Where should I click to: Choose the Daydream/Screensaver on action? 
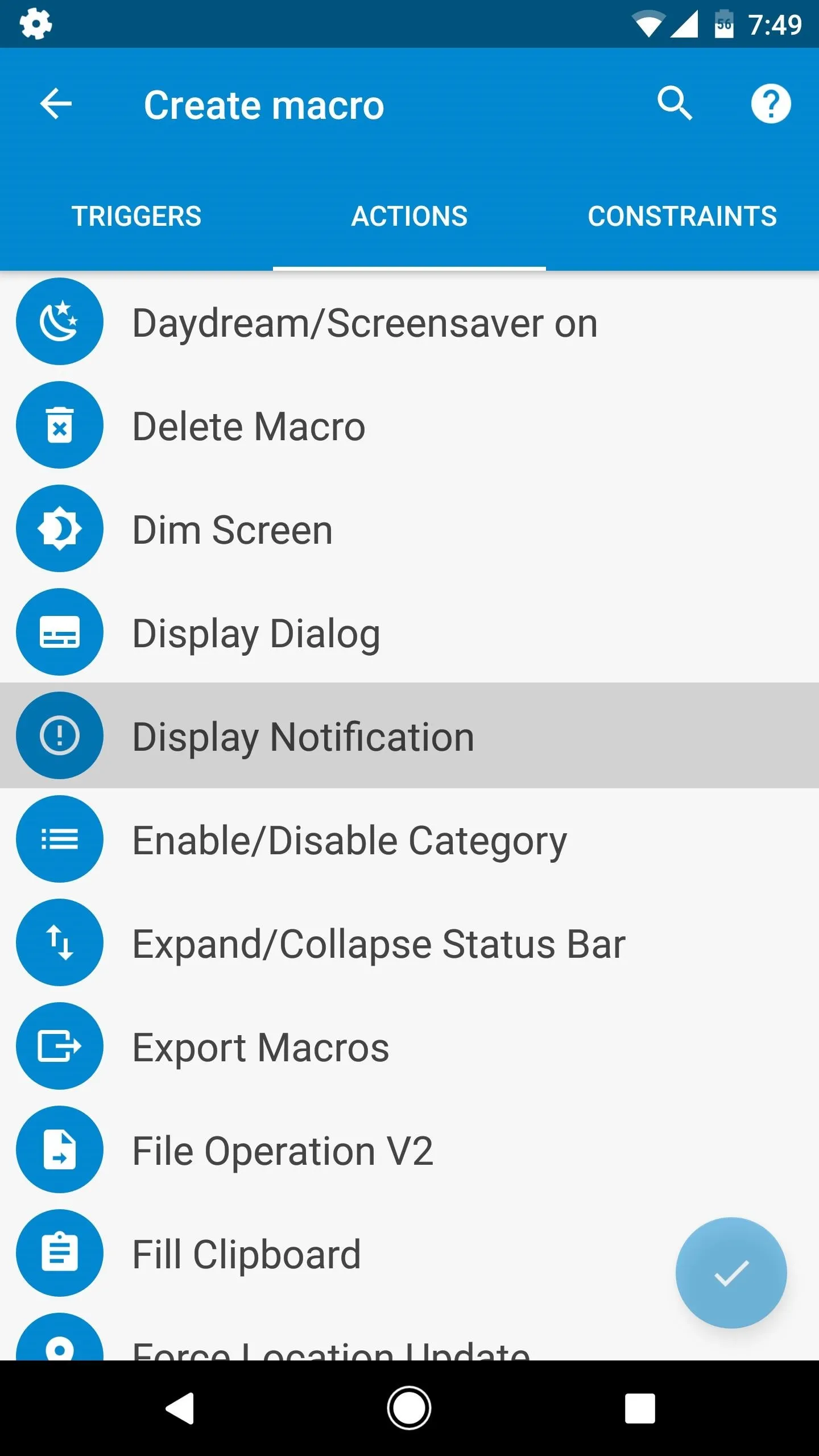click(x=409, y=322)
